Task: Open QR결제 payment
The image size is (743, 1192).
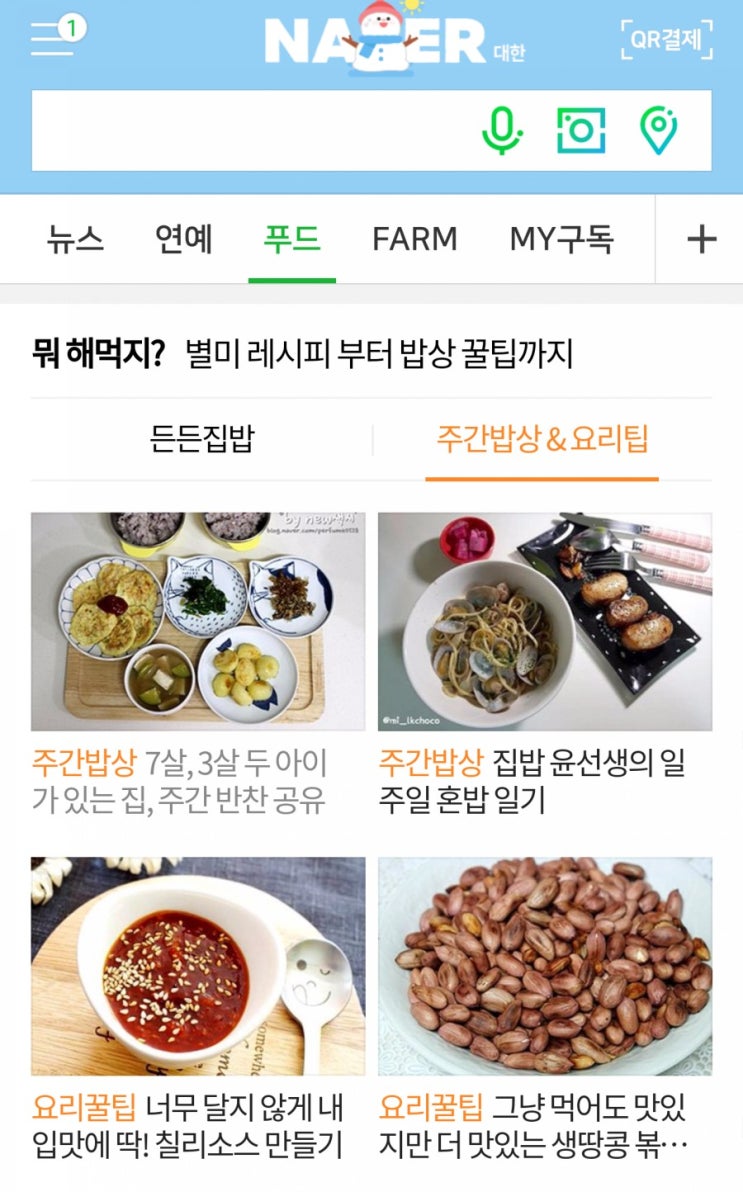Action: [x=667, y=40]
